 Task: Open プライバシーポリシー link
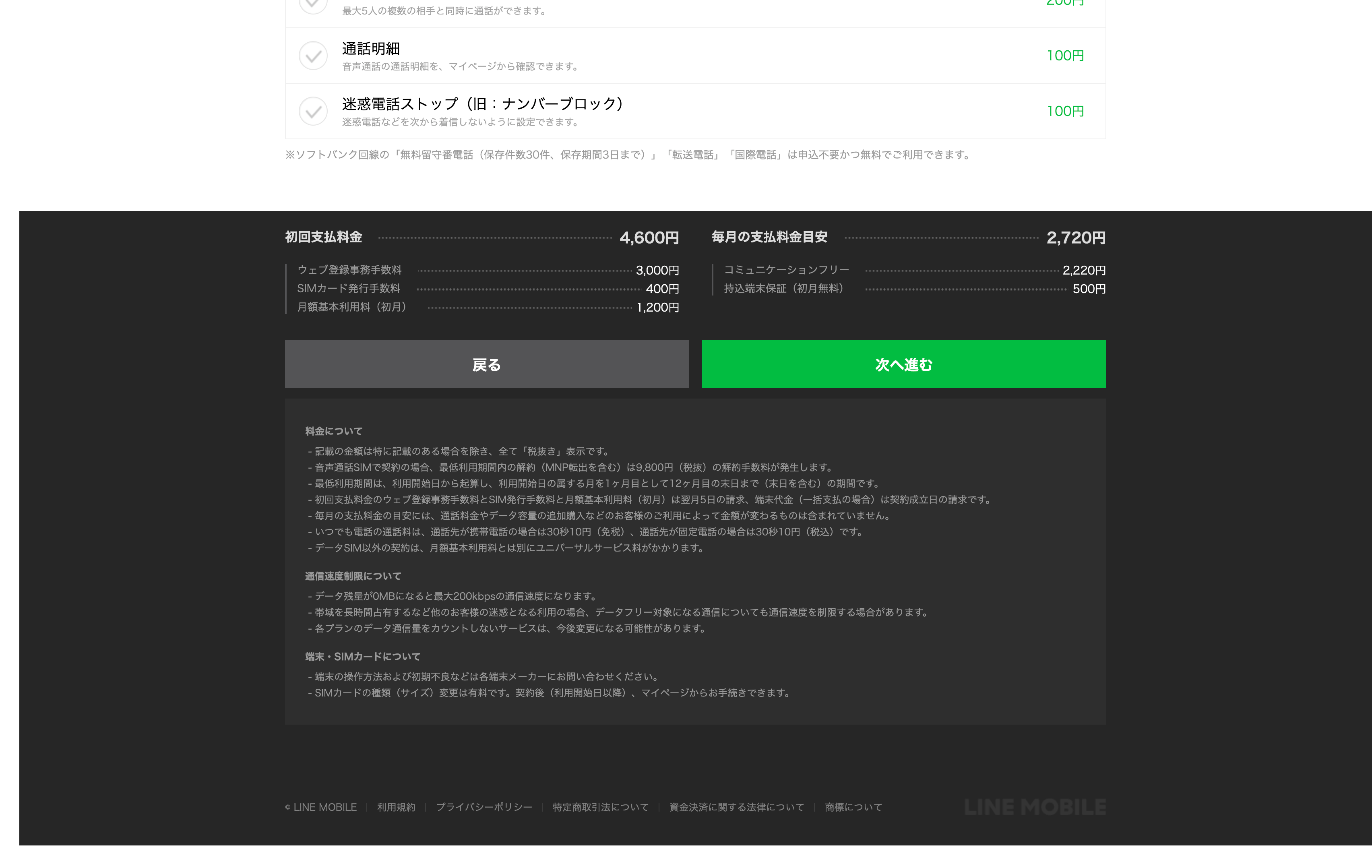tap(484, 807)
